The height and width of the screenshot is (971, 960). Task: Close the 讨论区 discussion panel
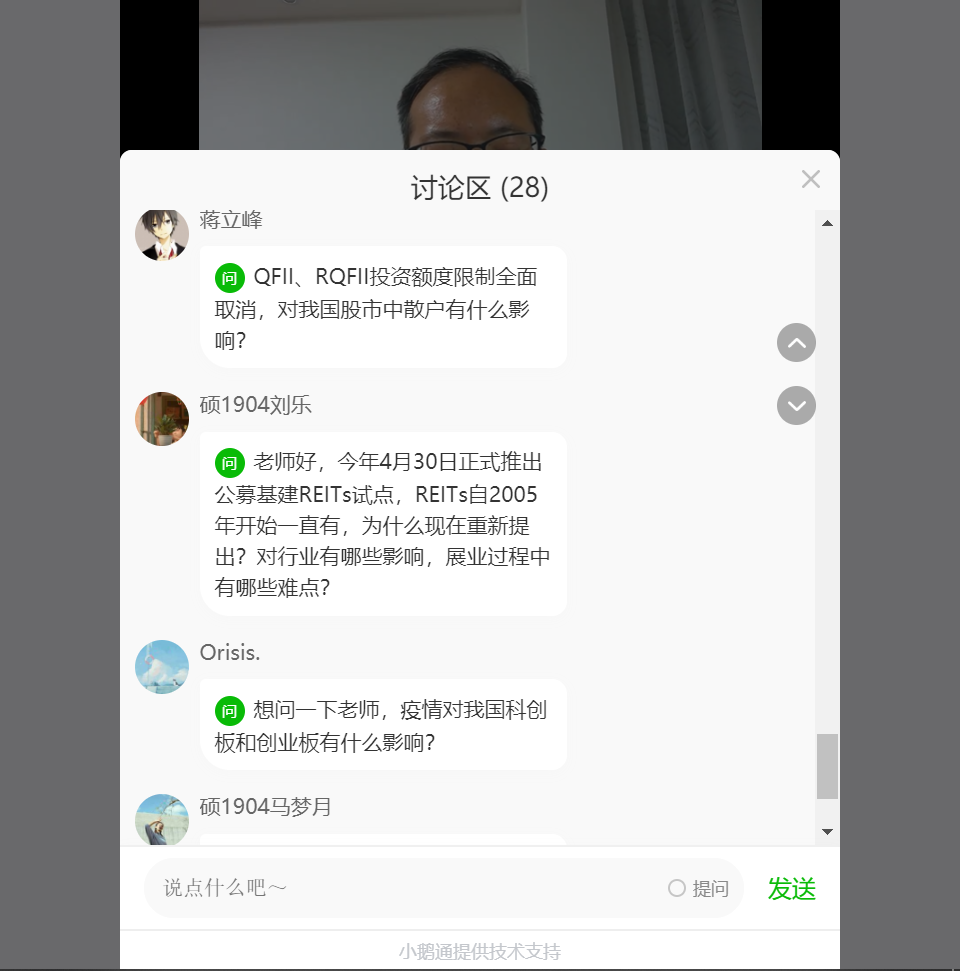pos(810,179)
